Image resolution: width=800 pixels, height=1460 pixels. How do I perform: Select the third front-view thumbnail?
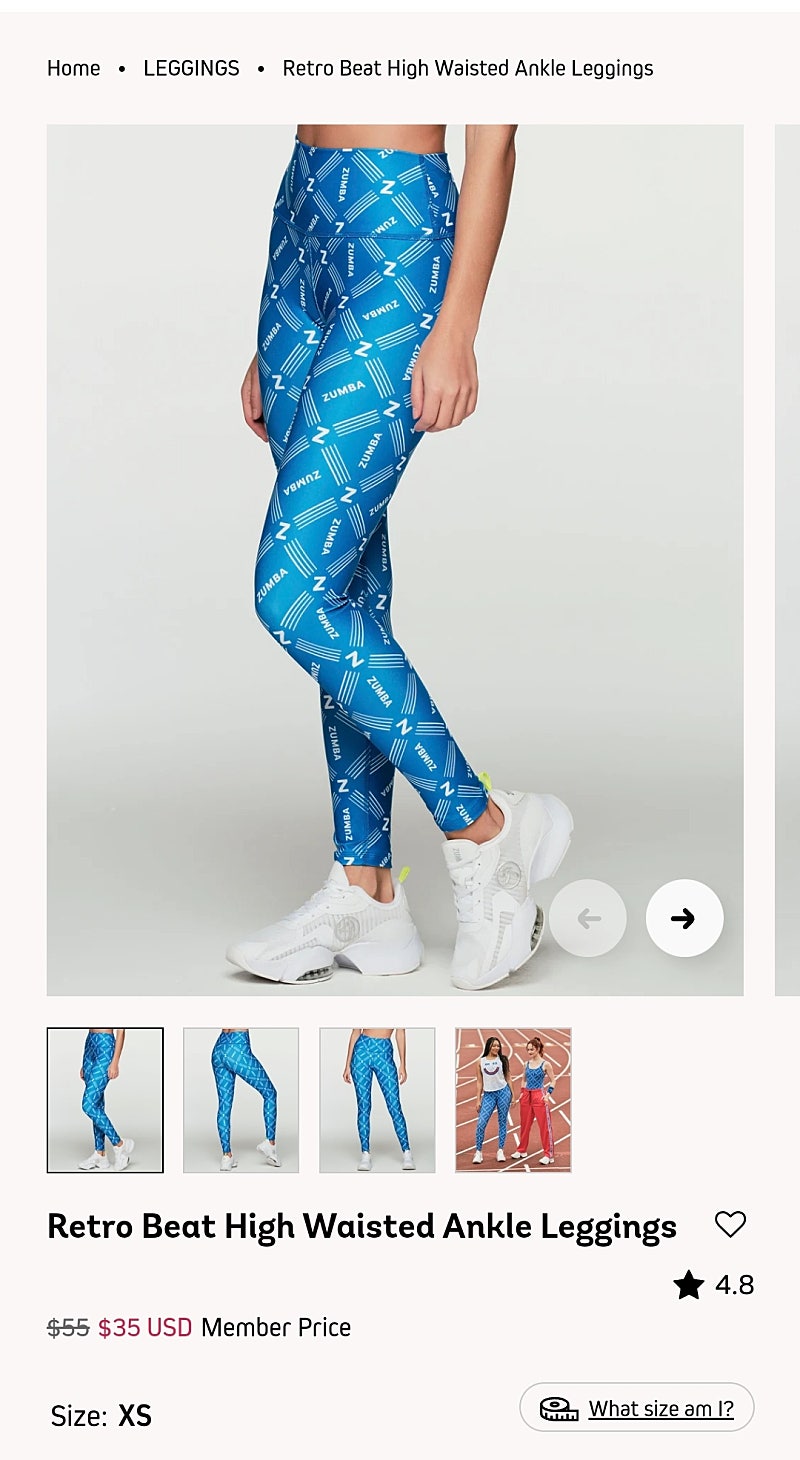[377, 1100]
